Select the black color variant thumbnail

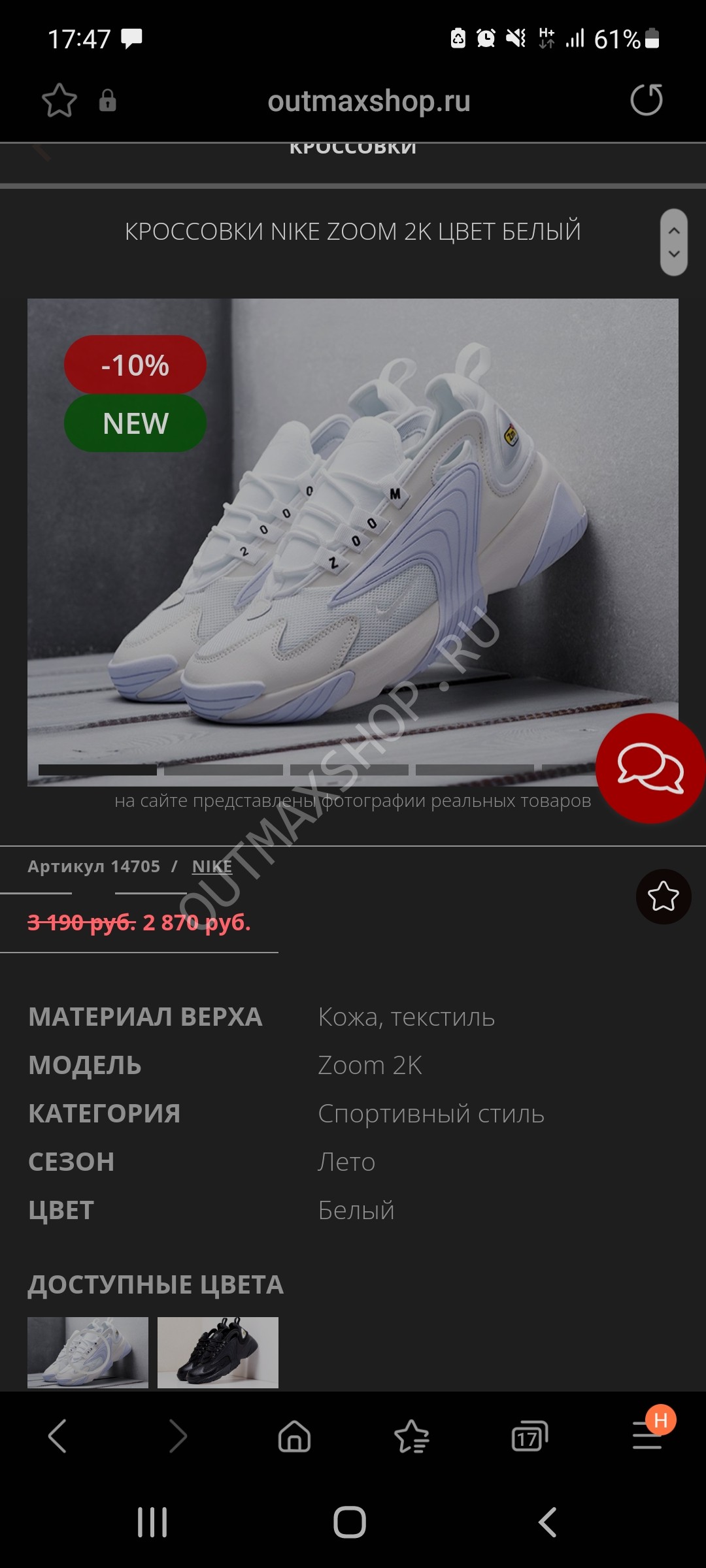218,1352
